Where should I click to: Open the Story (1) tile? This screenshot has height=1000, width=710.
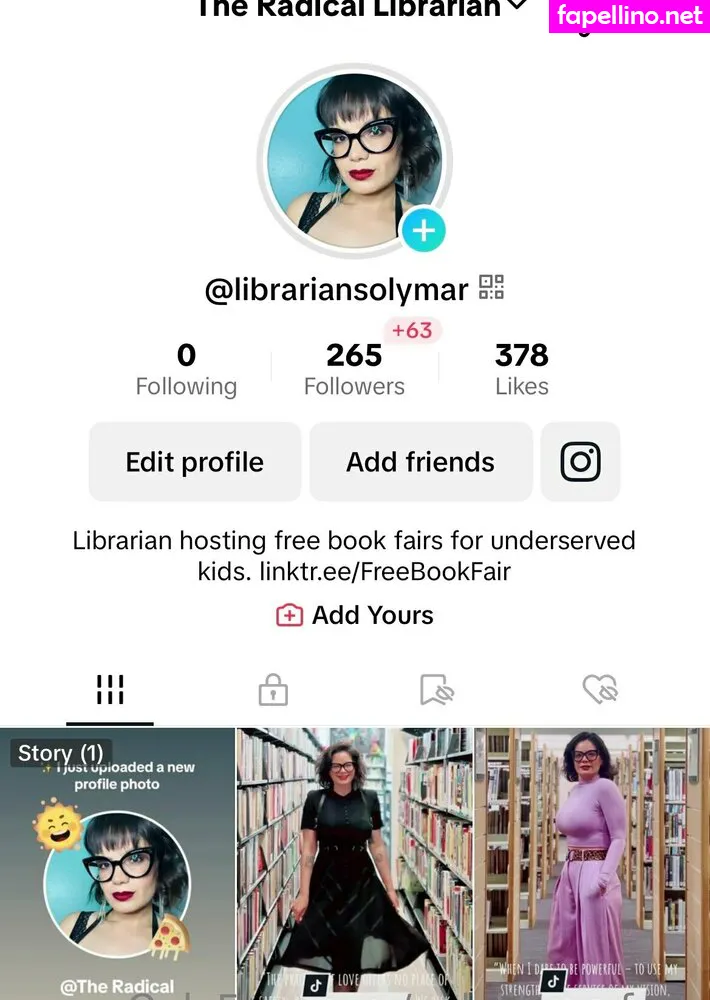(x=117, y=865)
